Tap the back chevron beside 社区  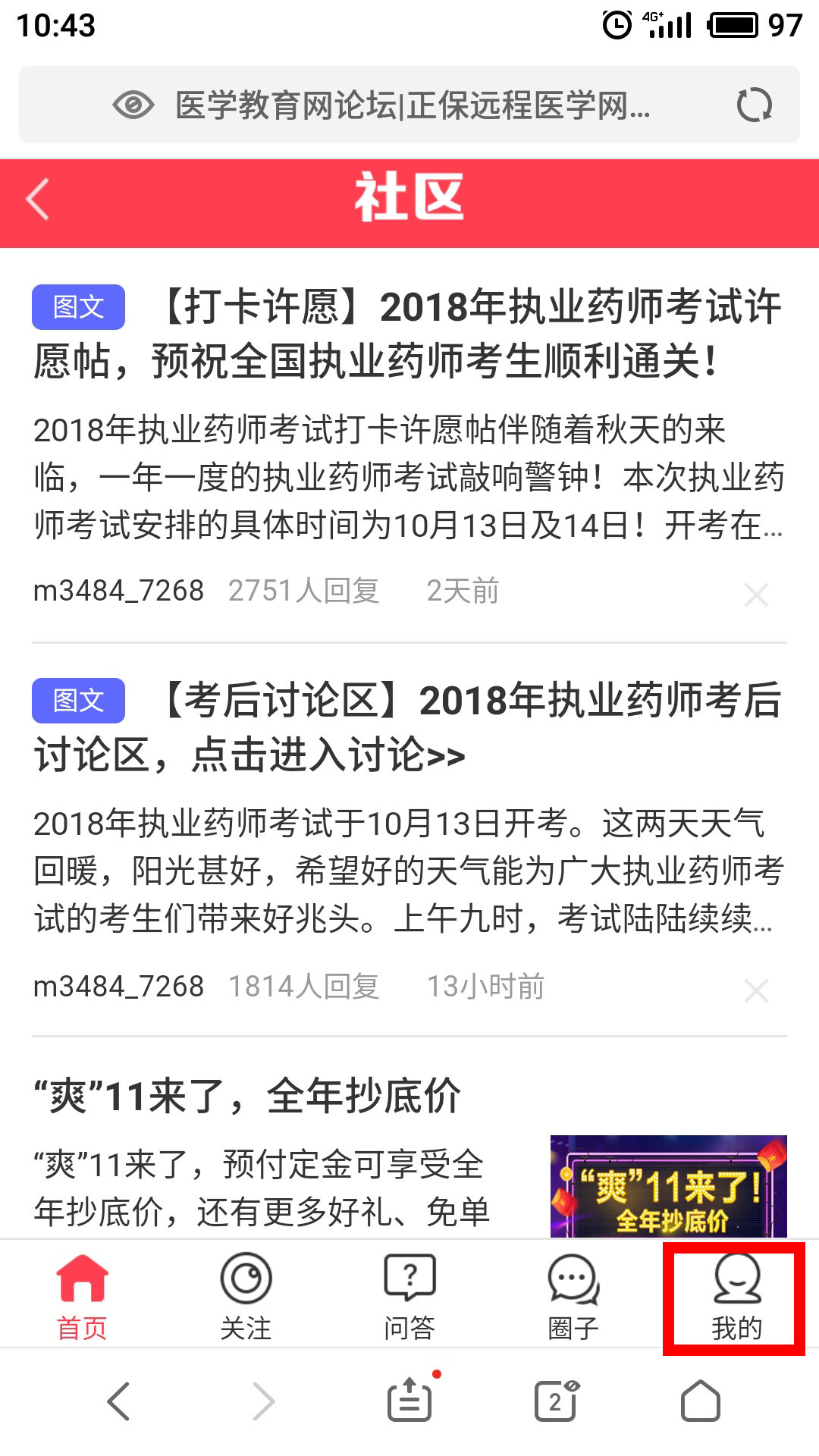(36, 199)
